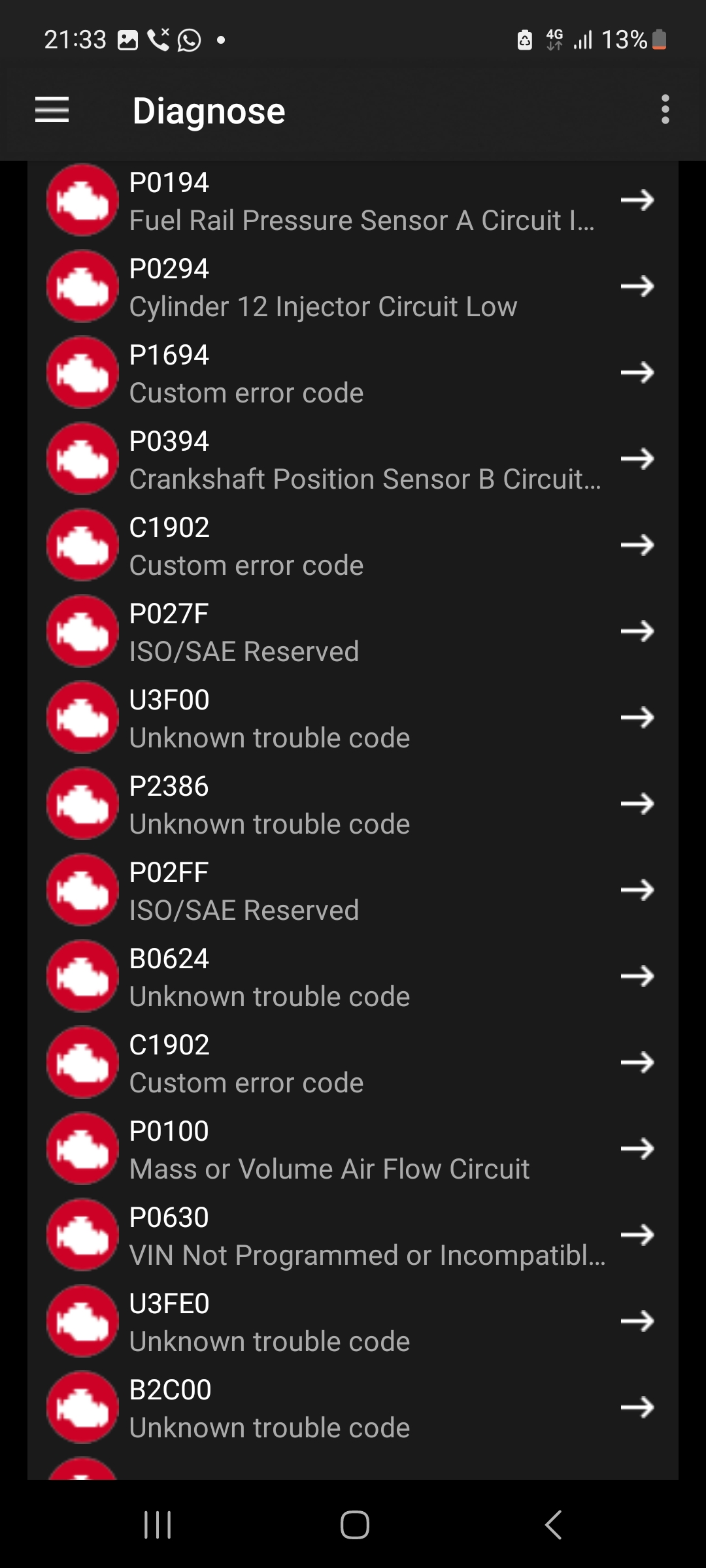The width and height of the screenshot is (706, 1568).
Task: Open the three-dot overflow menu
Action: click(x=665, y=109)
